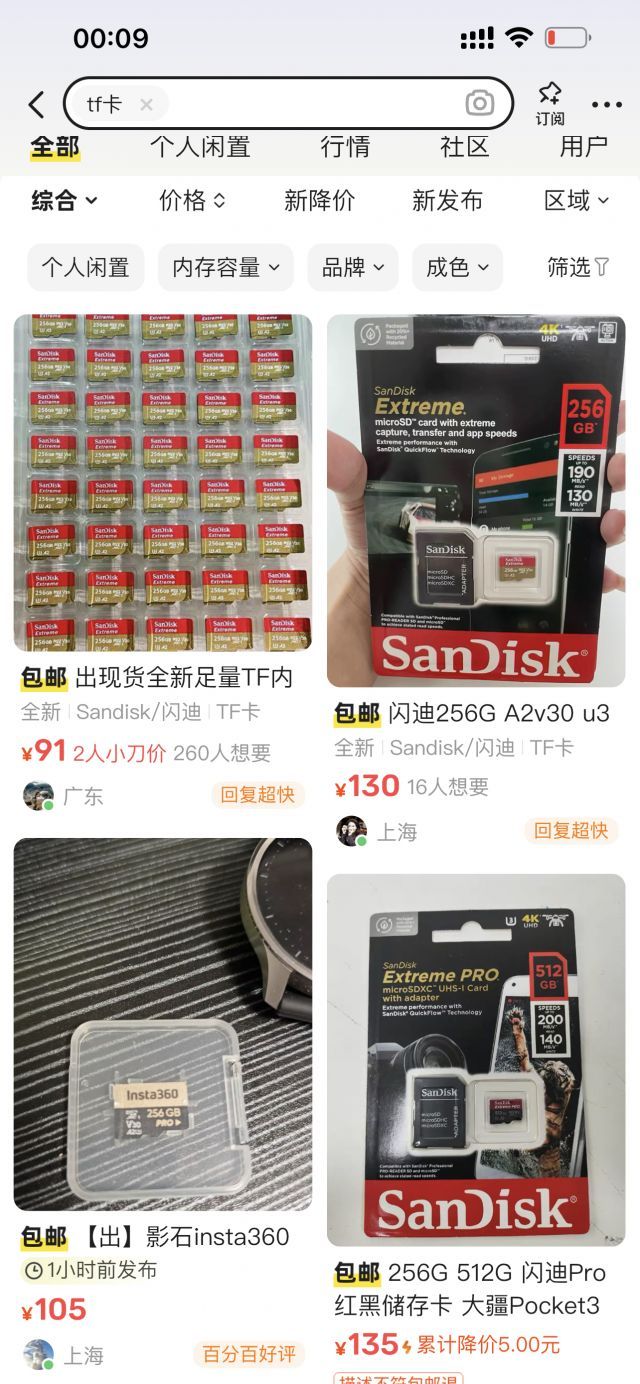Expand the 成色 condition filter
The height and width of the screenshot is (1384, 640).
click(x=457, y=268)
